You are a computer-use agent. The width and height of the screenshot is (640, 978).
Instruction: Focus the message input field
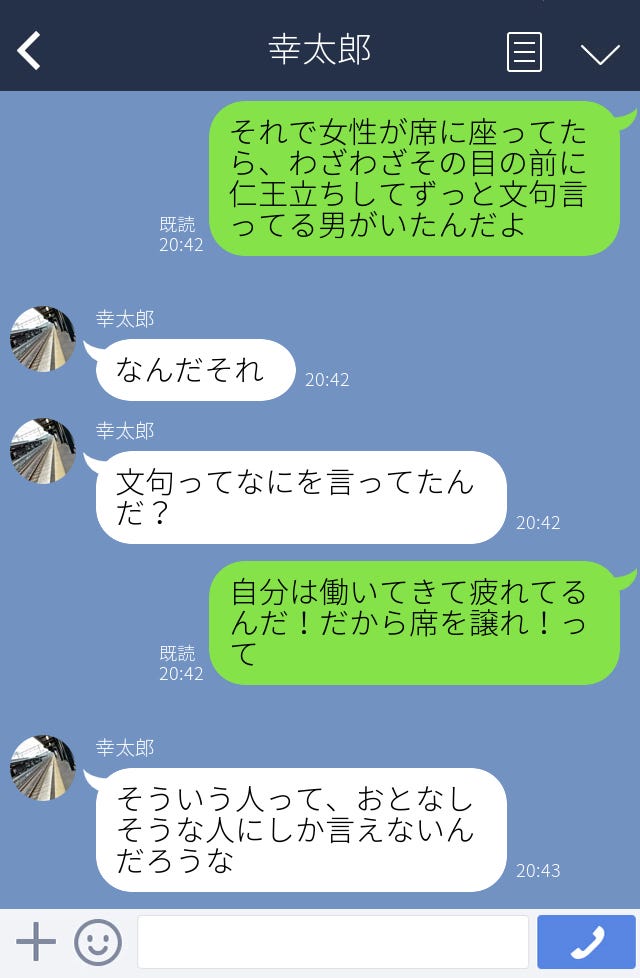coord(332,942)
